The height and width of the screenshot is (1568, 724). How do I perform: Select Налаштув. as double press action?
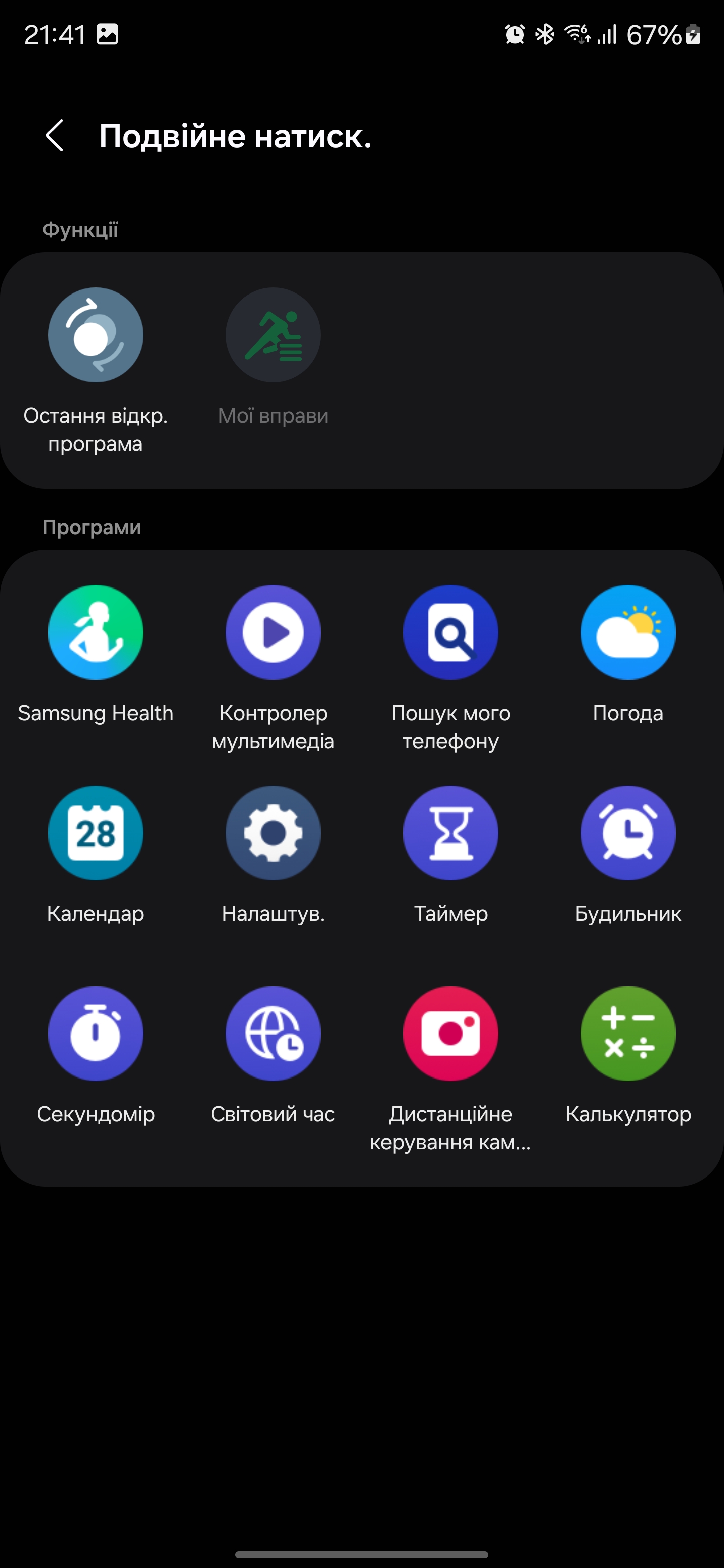pyautogui.click(x=273, y=833)
